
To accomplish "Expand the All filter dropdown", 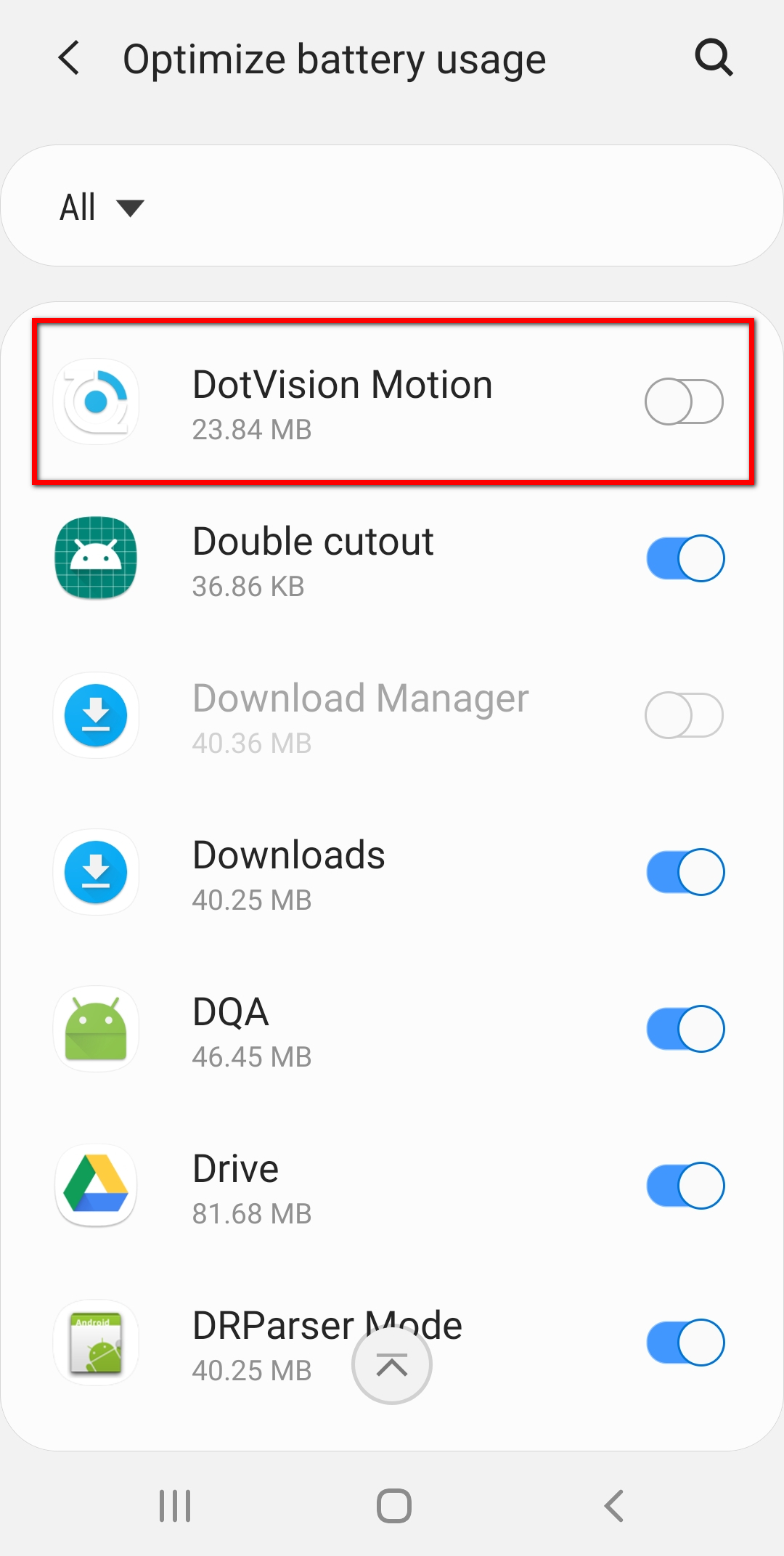I will [x=102, y=208].
